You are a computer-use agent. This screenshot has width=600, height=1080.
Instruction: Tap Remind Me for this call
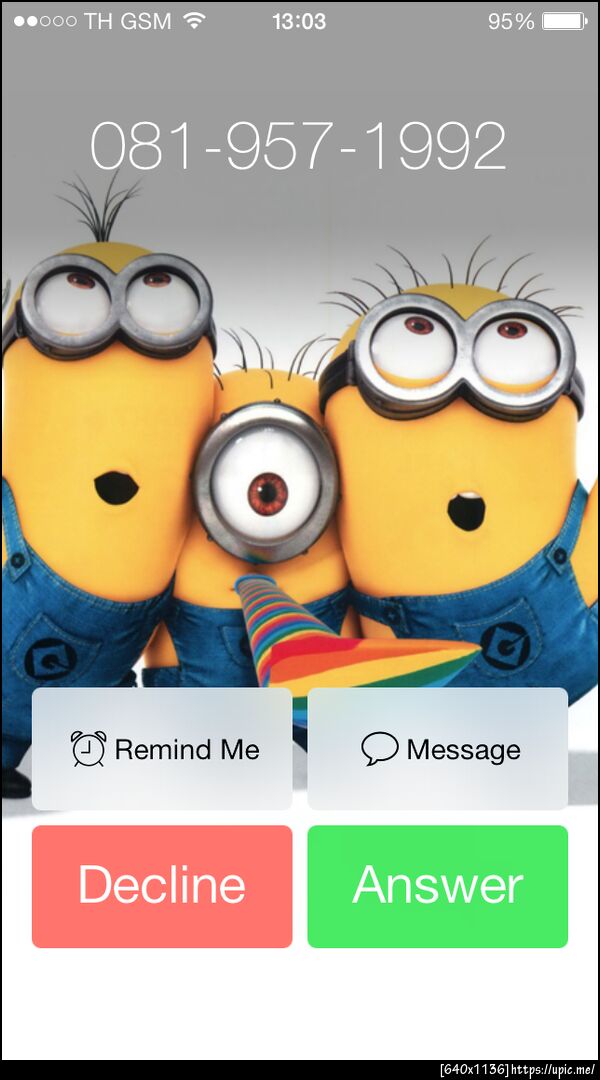(162, 749)
